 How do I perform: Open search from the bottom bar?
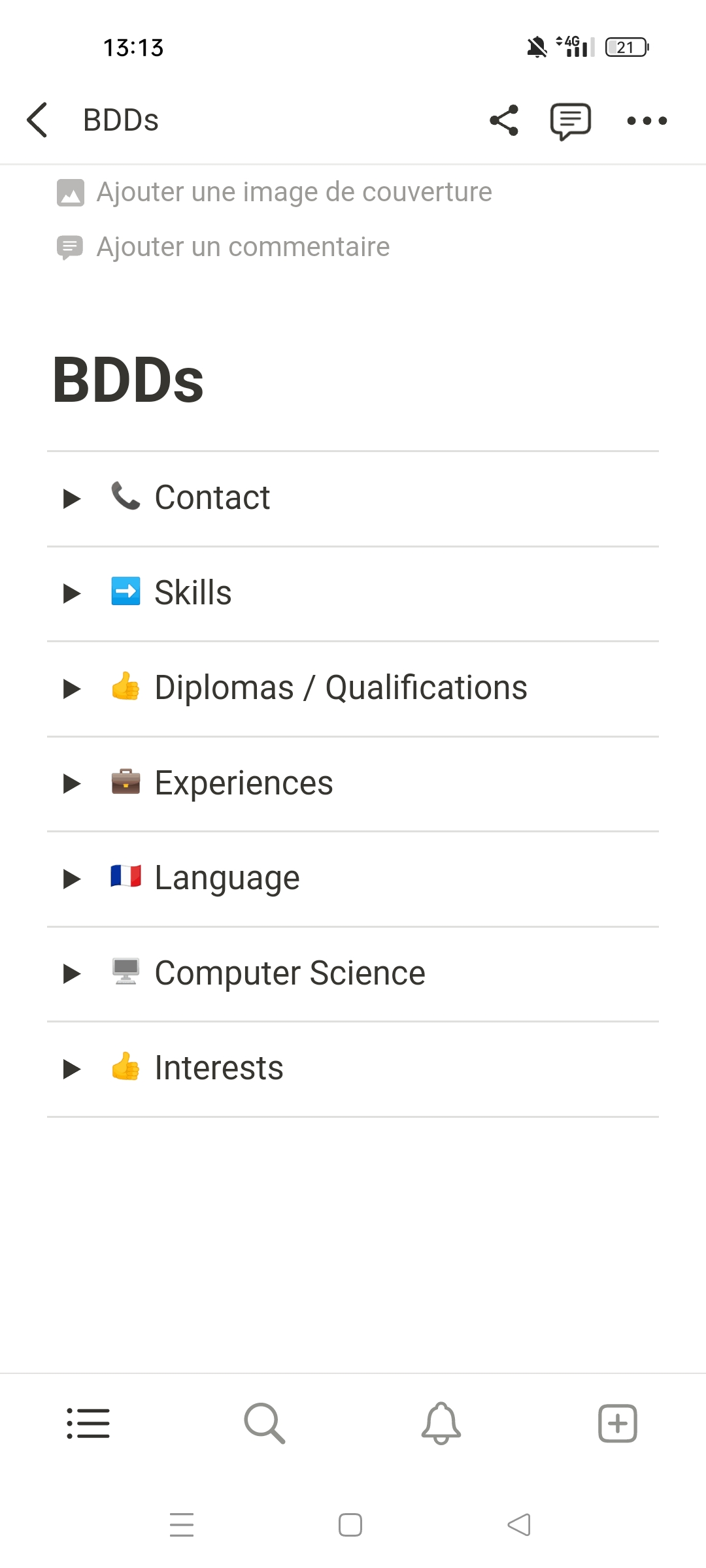click(265, 1423)
